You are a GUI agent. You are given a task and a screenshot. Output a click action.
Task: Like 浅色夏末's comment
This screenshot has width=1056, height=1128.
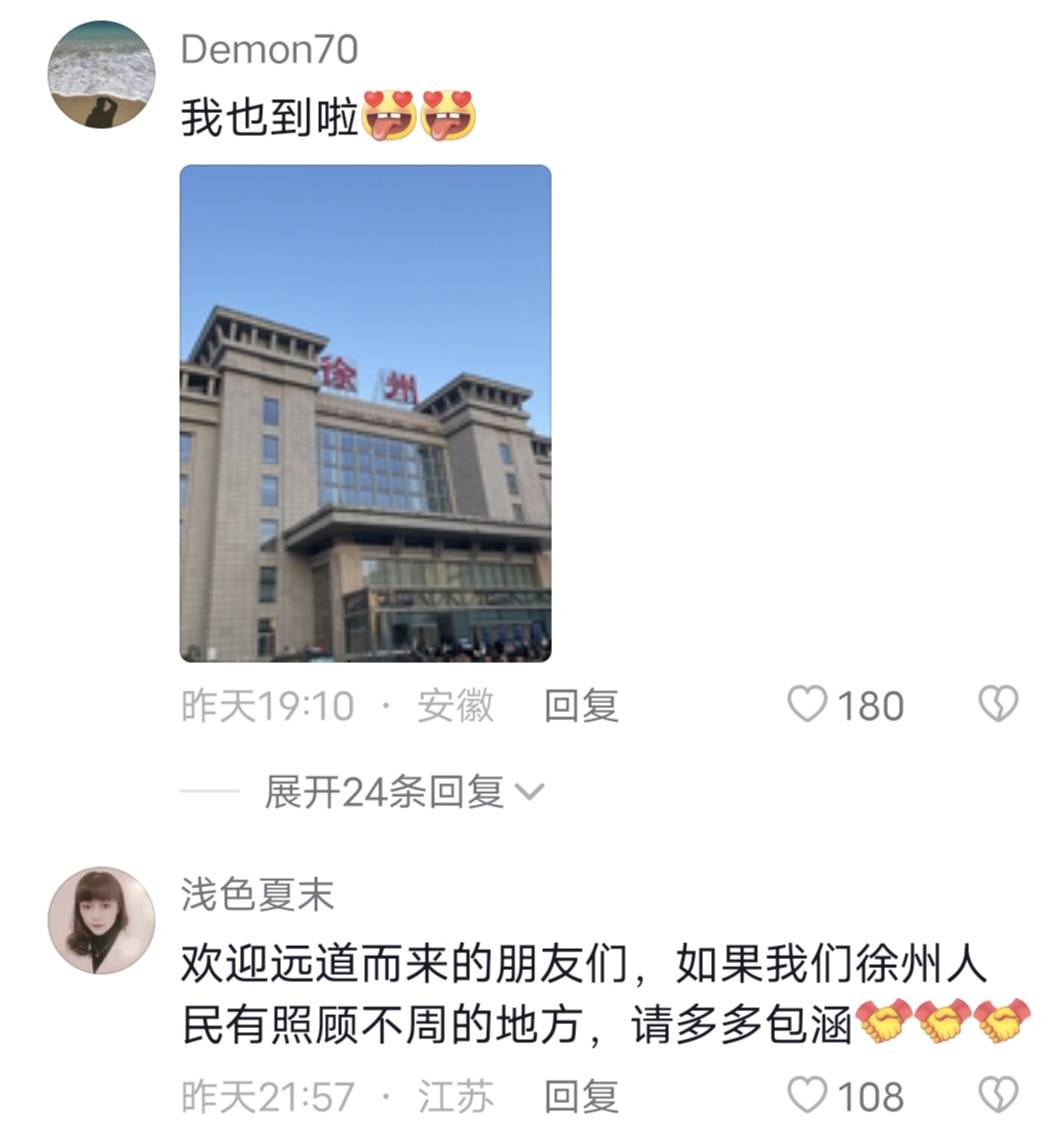808,1095
